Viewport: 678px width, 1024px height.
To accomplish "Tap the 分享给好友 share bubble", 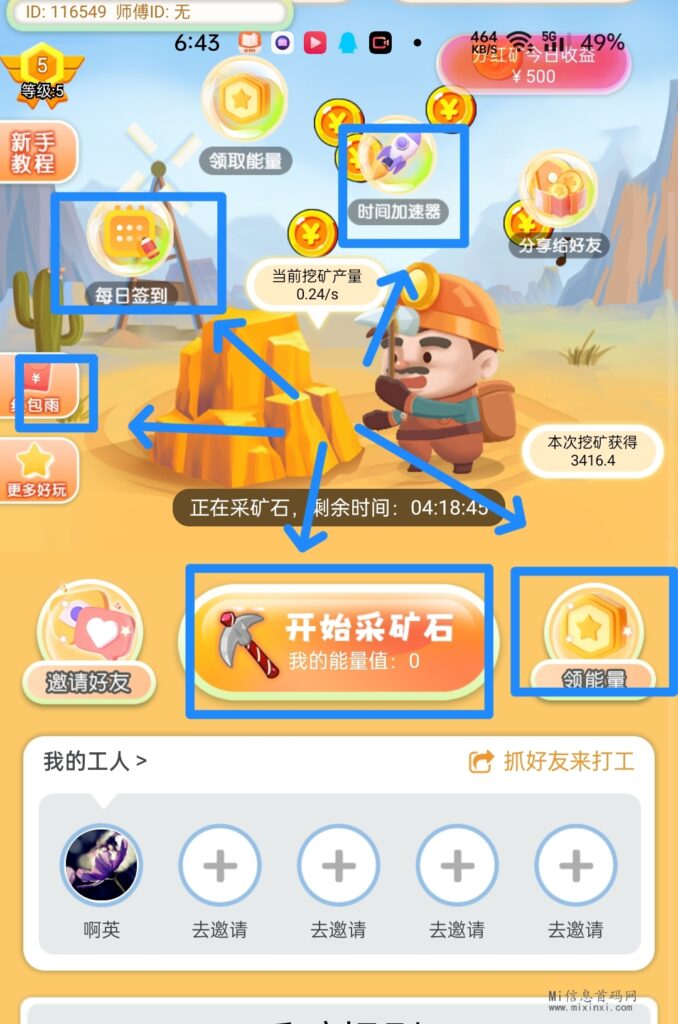I will (558, 204).
